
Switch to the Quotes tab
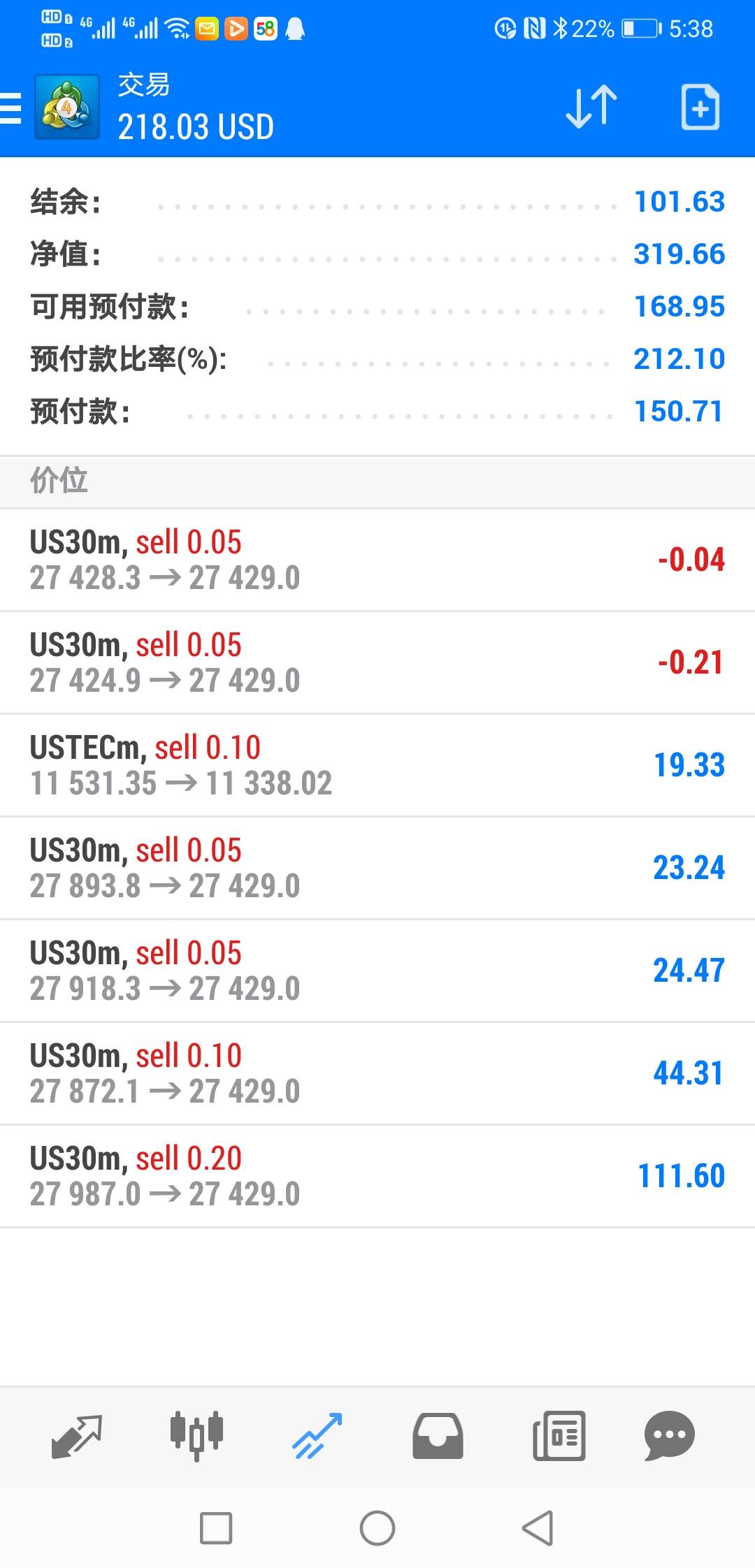coord(77,1437)
